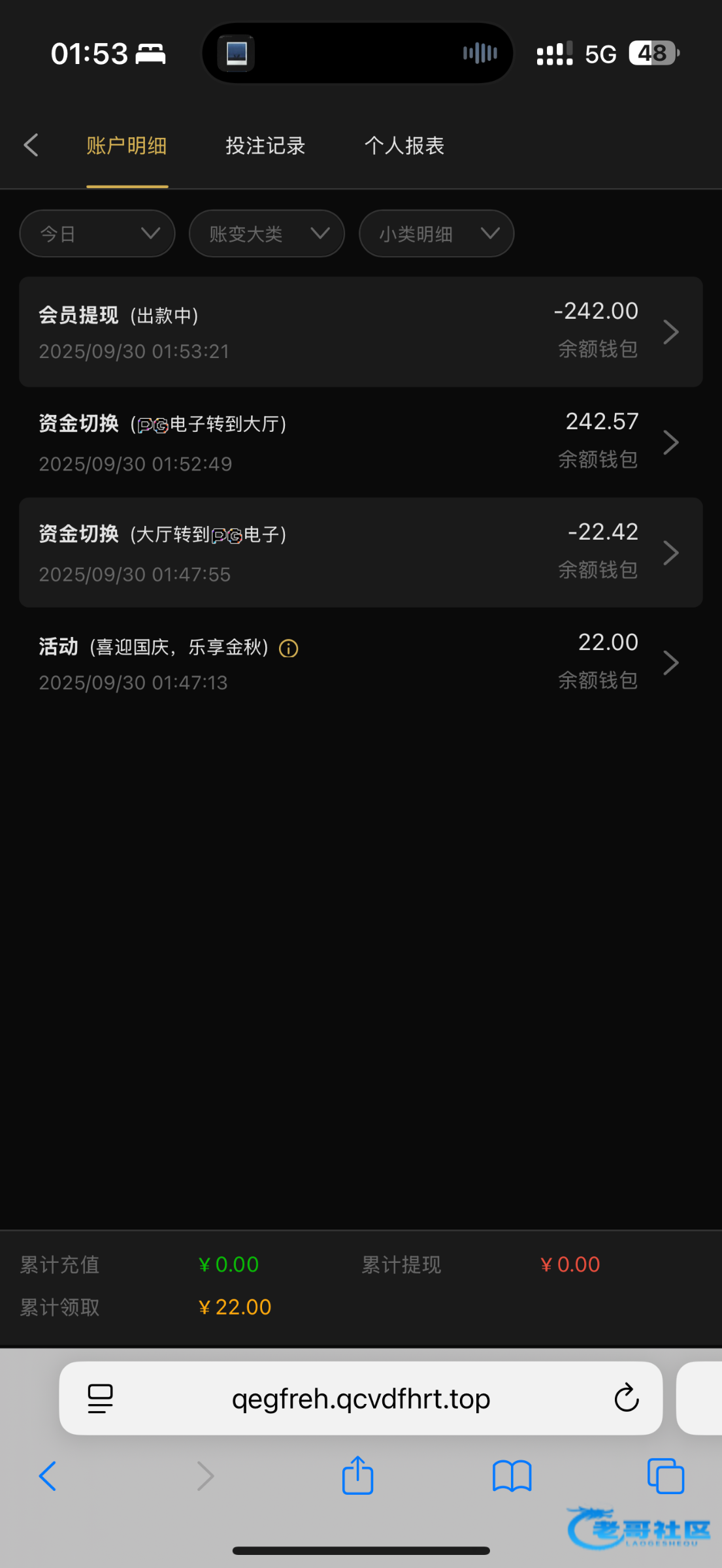This screenshot has width=722, height=1568.
Task: Switch to the 个人报表 tab
Action: (x=404, y=145)
